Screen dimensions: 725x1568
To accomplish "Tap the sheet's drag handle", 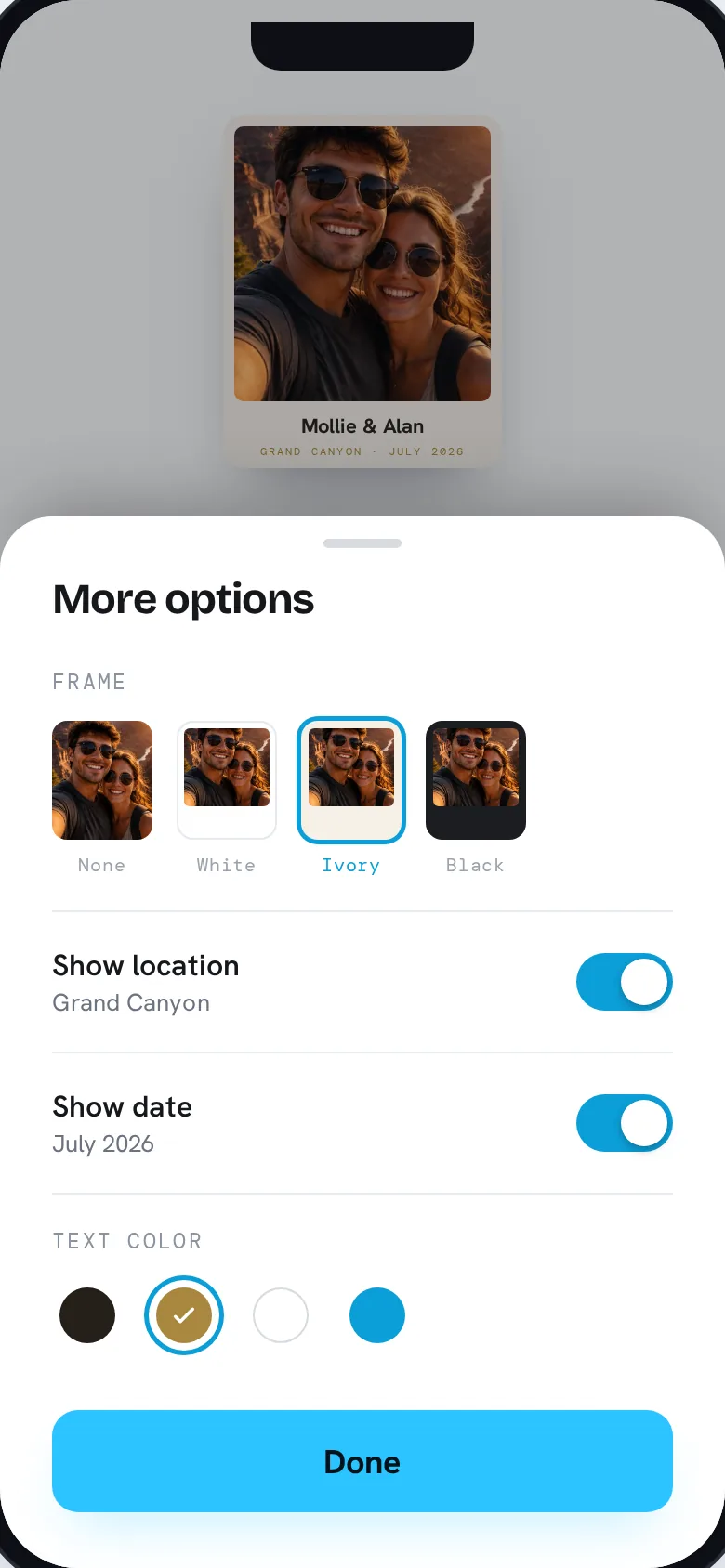I will pos(362,543).
